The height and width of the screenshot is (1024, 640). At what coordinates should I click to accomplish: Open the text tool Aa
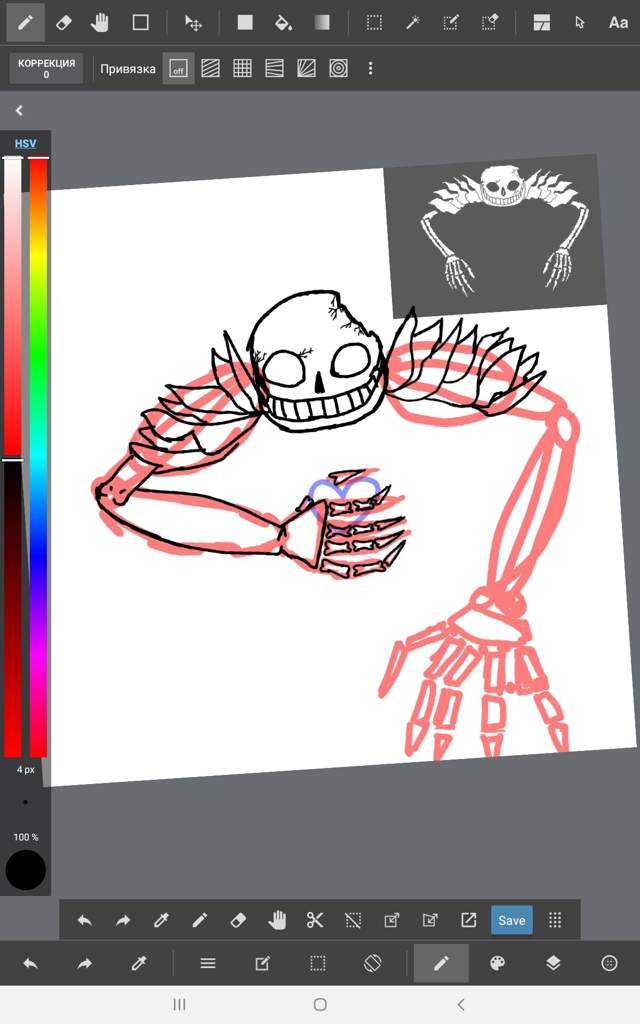[x=618, y=22]
